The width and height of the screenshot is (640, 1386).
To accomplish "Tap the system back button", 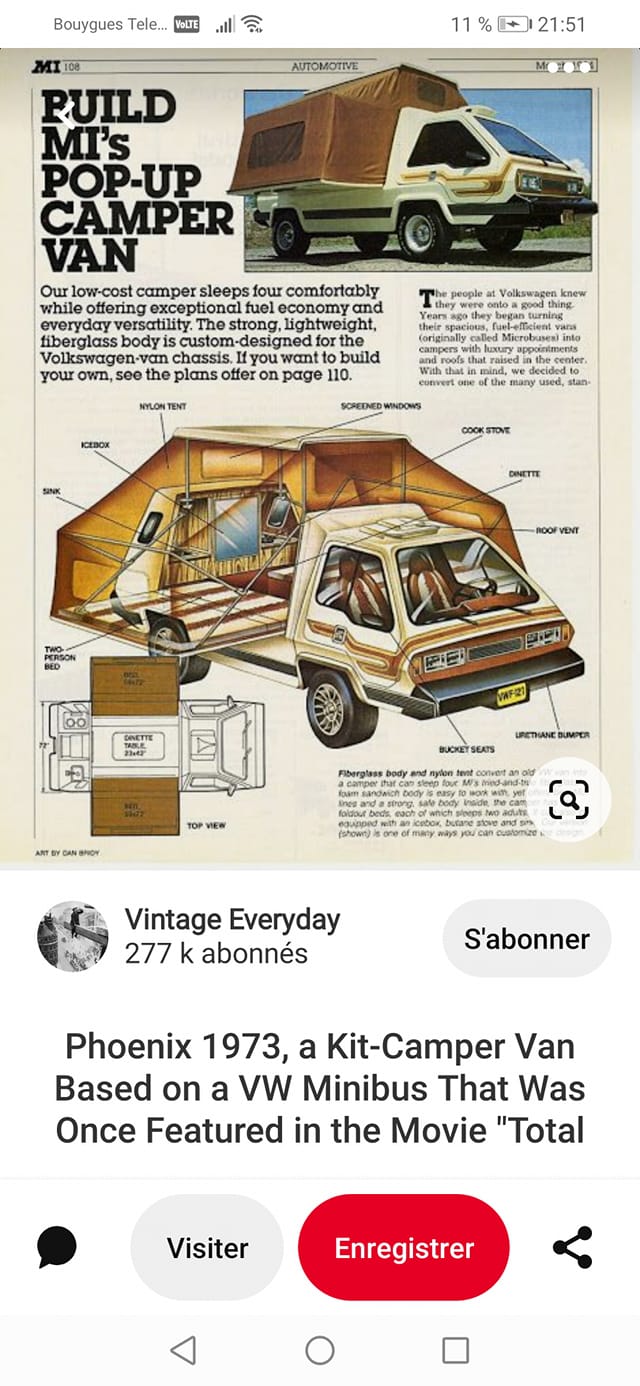I will 183,1351.
